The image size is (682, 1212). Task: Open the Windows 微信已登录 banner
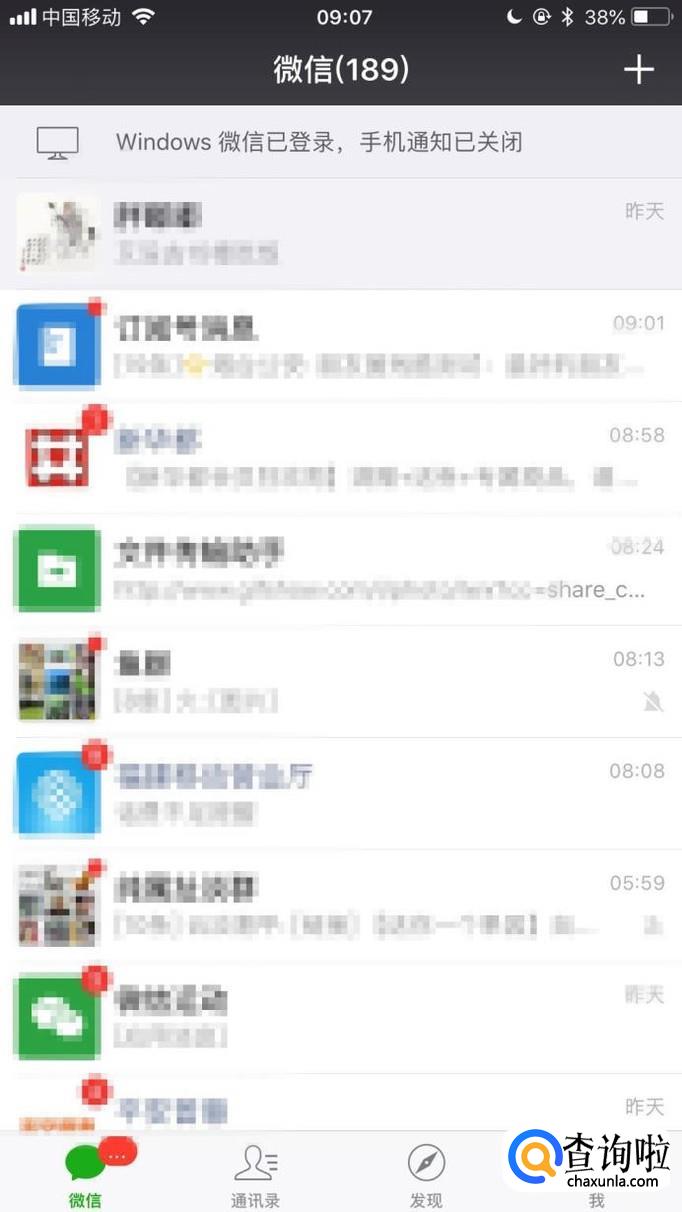pos(340,142)
